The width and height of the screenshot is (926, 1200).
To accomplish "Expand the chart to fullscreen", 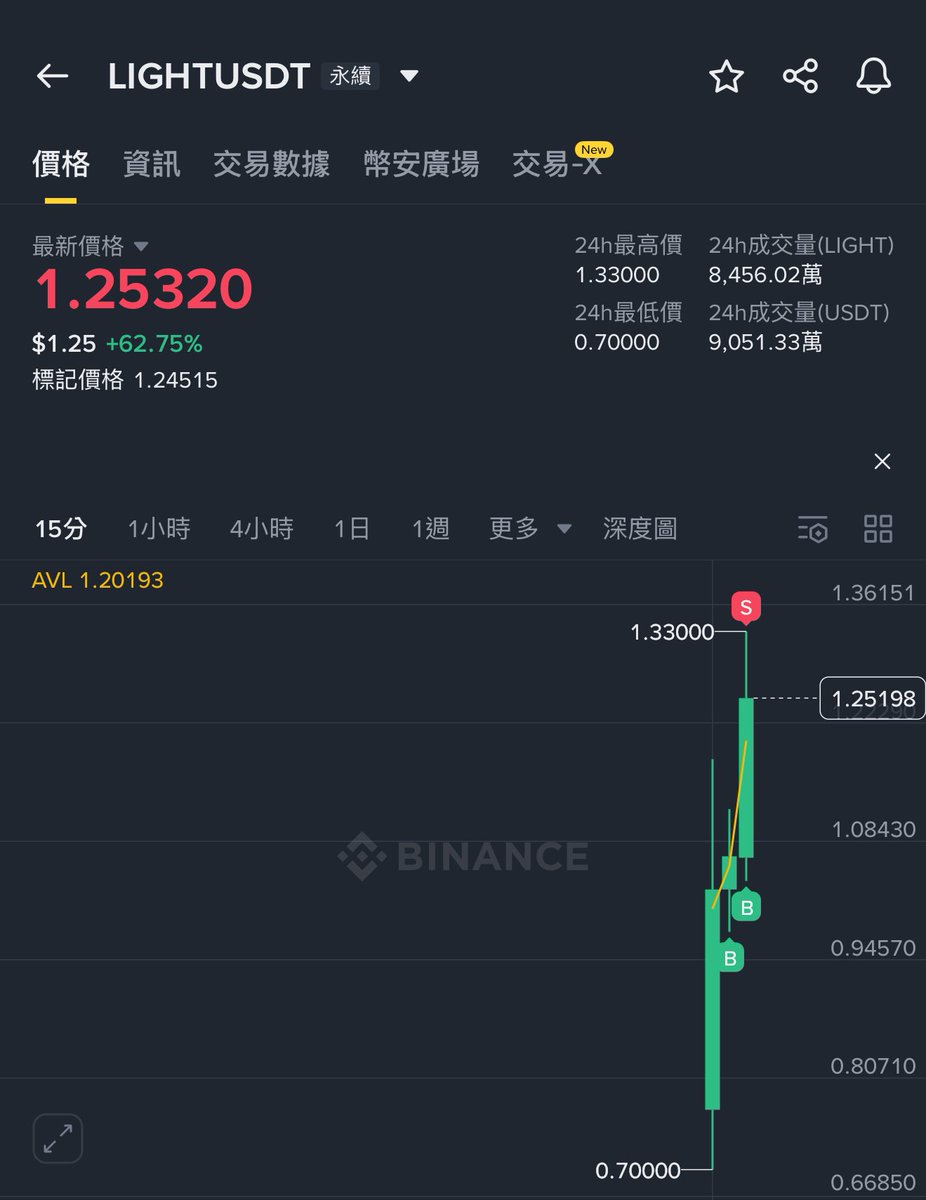I will 58,1138.
